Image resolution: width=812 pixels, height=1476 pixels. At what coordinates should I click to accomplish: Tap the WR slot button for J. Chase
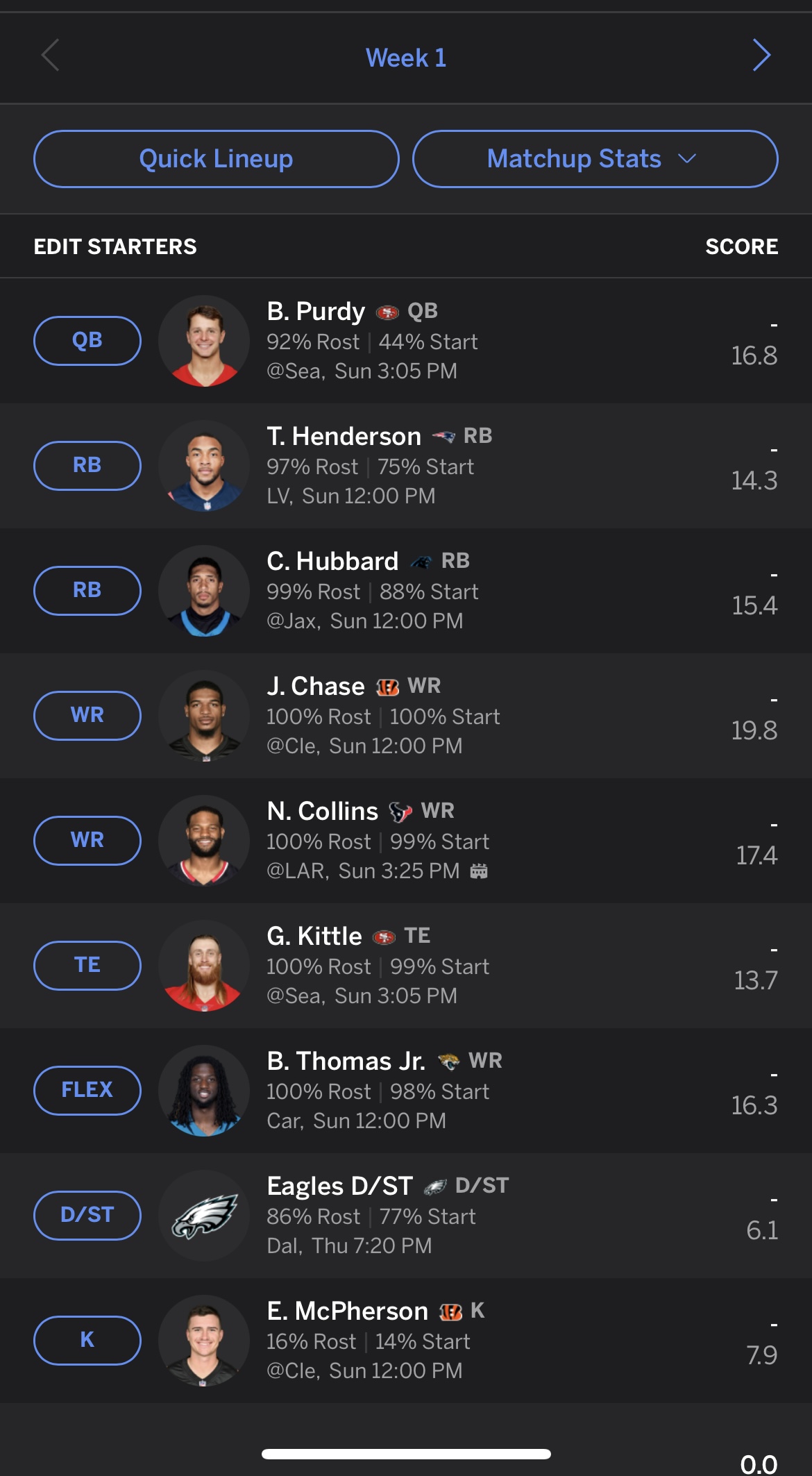point(87,715)
